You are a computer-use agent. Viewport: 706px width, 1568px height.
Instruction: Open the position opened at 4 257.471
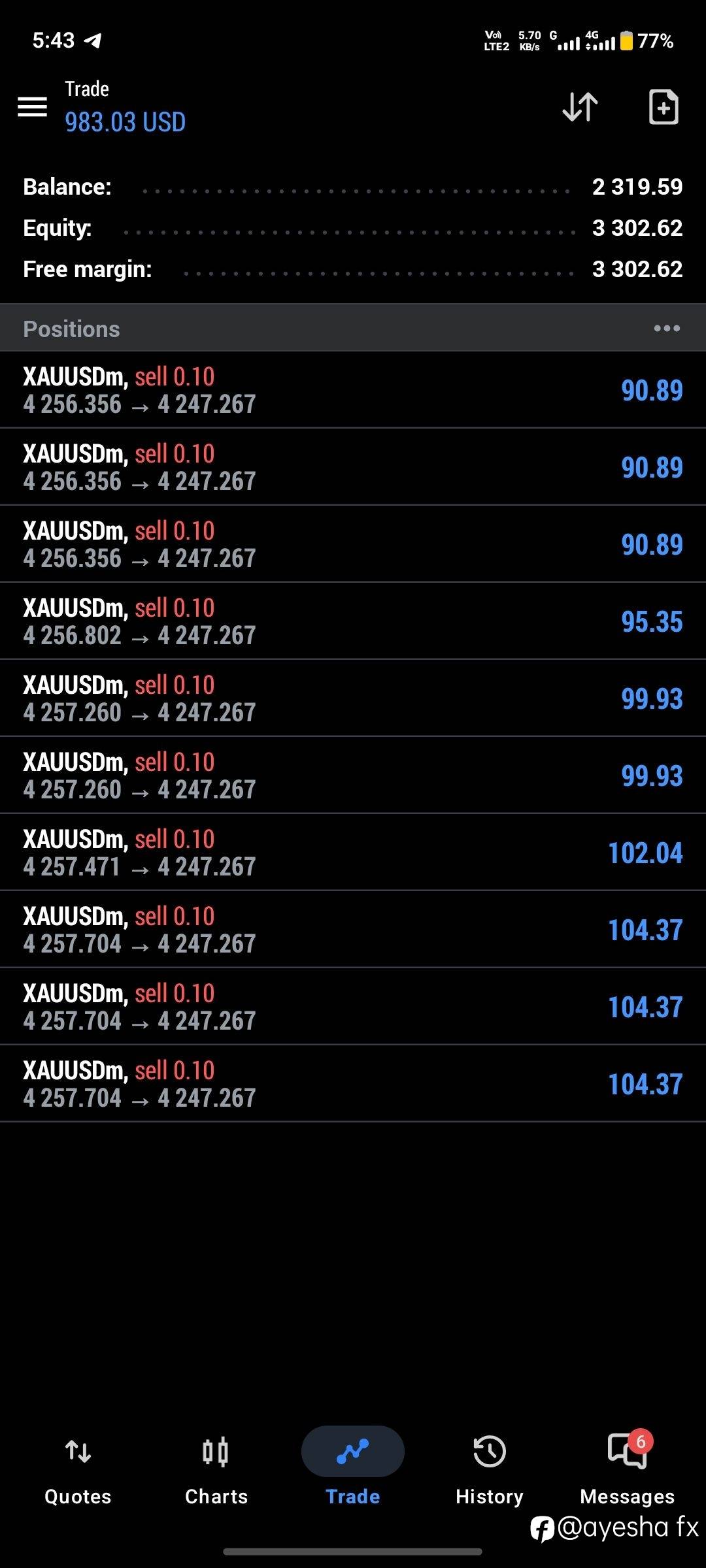pos(353,852)
